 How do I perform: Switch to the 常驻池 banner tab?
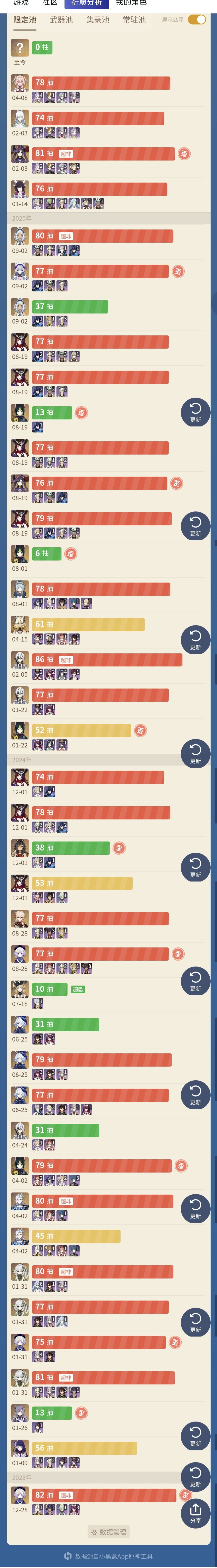tap(134, 20)
